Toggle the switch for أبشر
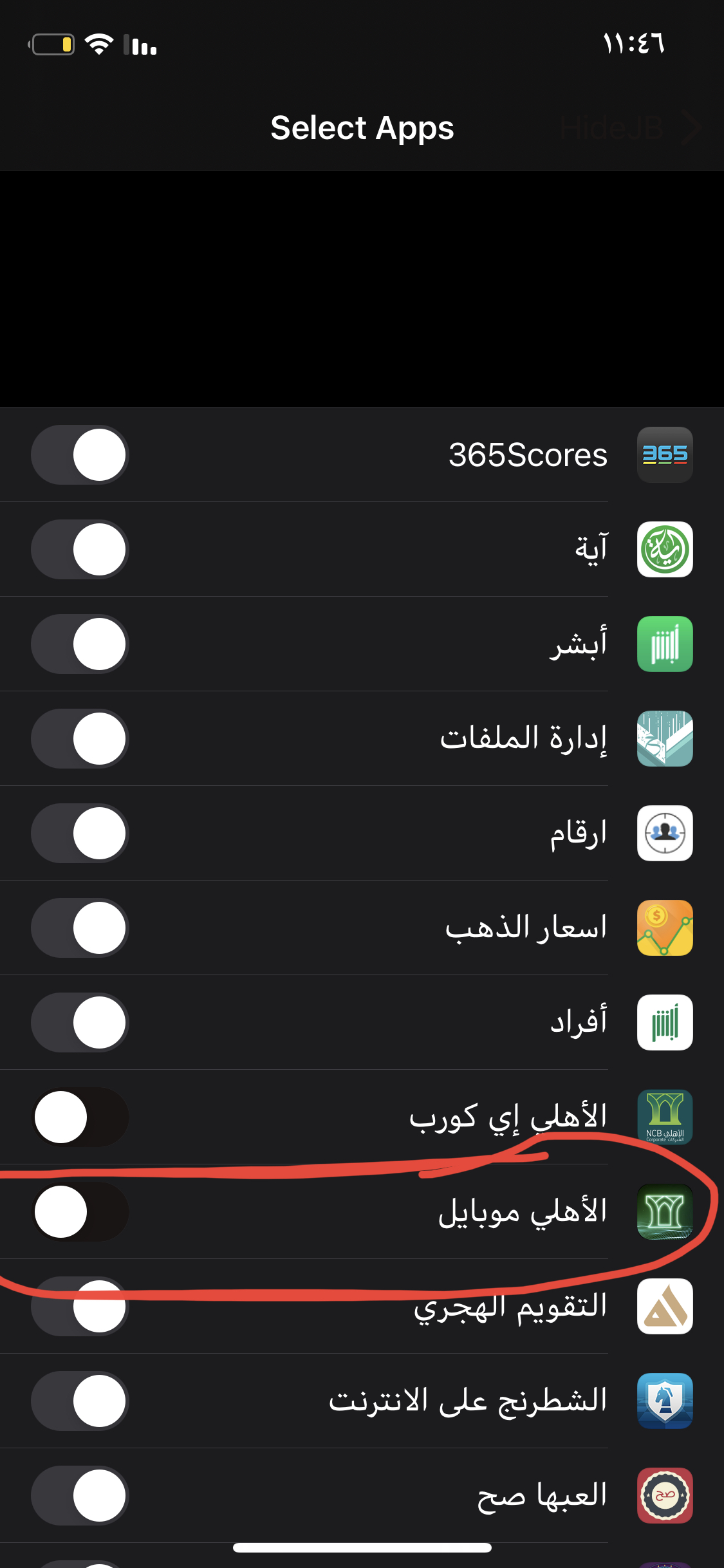 [80, 644]
